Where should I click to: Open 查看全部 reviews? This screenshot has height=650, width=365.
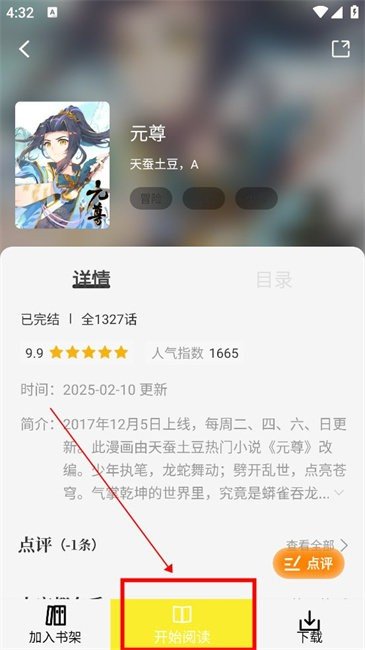317,545
